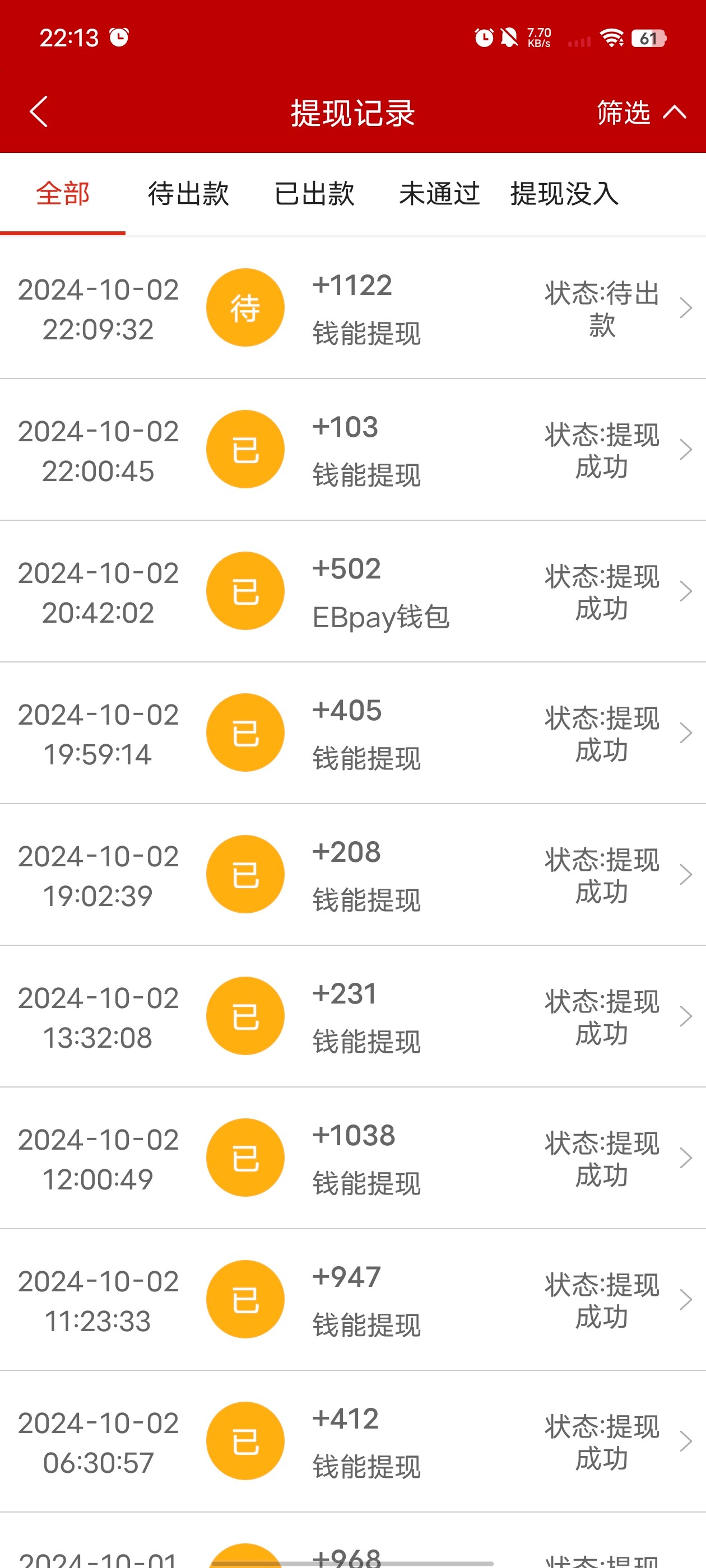Viewport: 706px width, 1568px height.
Task: View the 提现没入 tab
Action: click(564, 194)
